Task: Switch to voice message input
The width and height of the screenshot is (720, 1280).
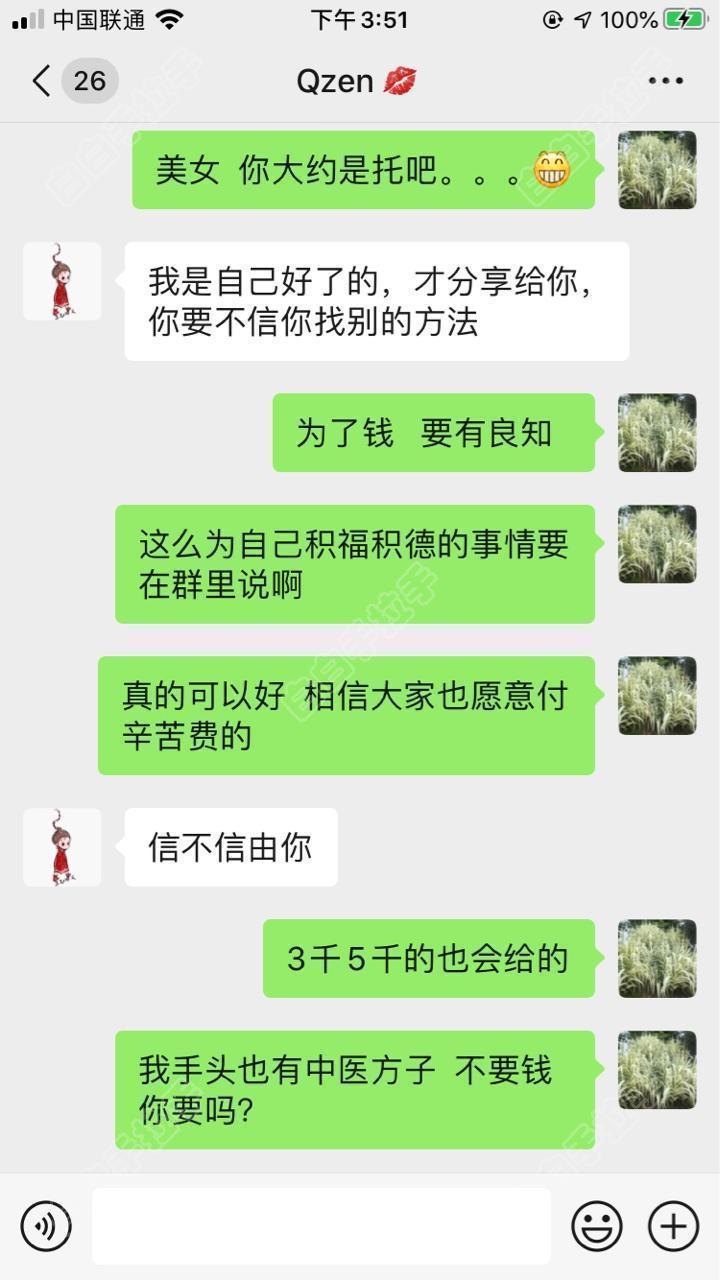Action: coord(46,1226)
